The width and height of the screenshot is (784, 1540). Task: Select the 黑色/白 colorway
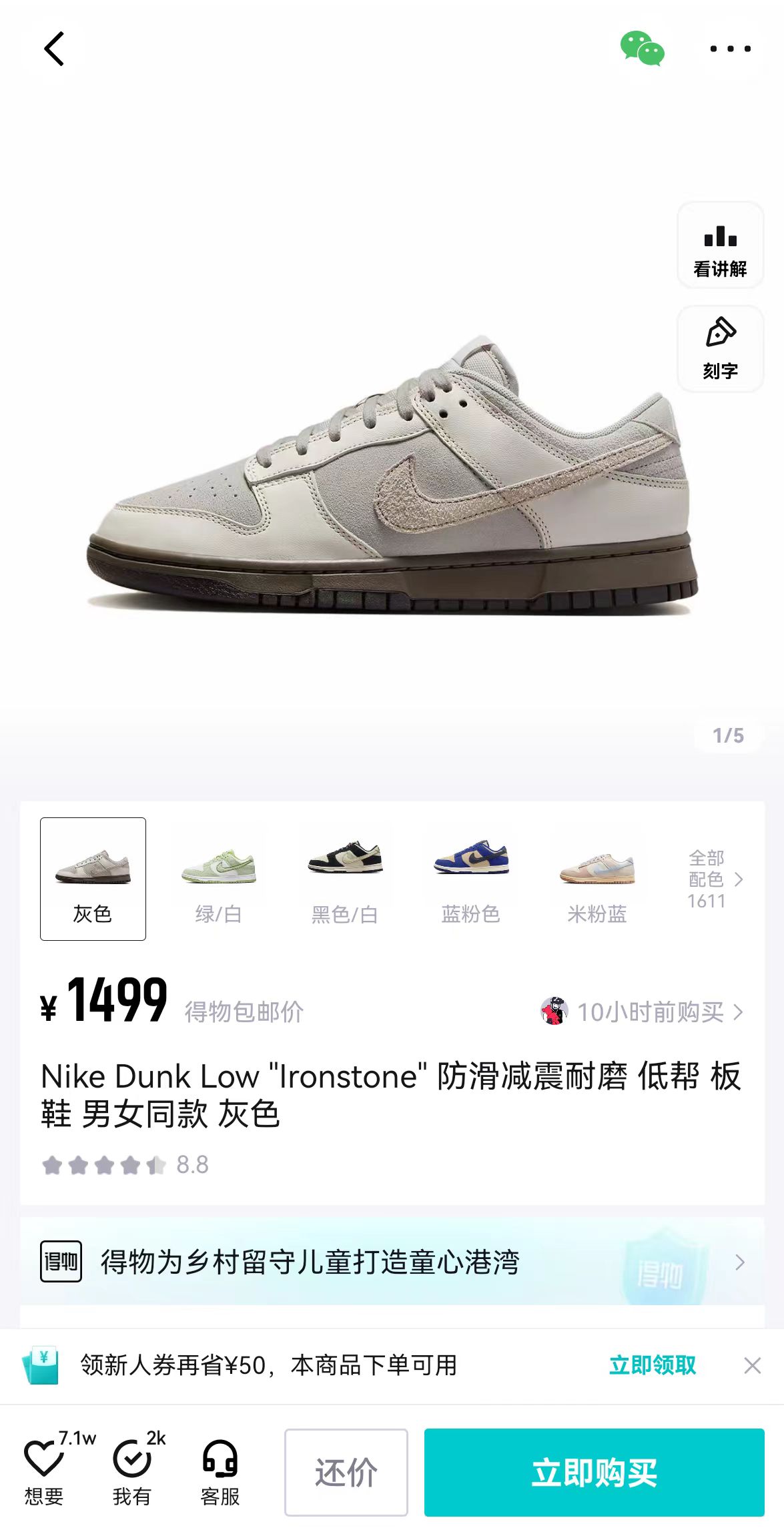345,879
